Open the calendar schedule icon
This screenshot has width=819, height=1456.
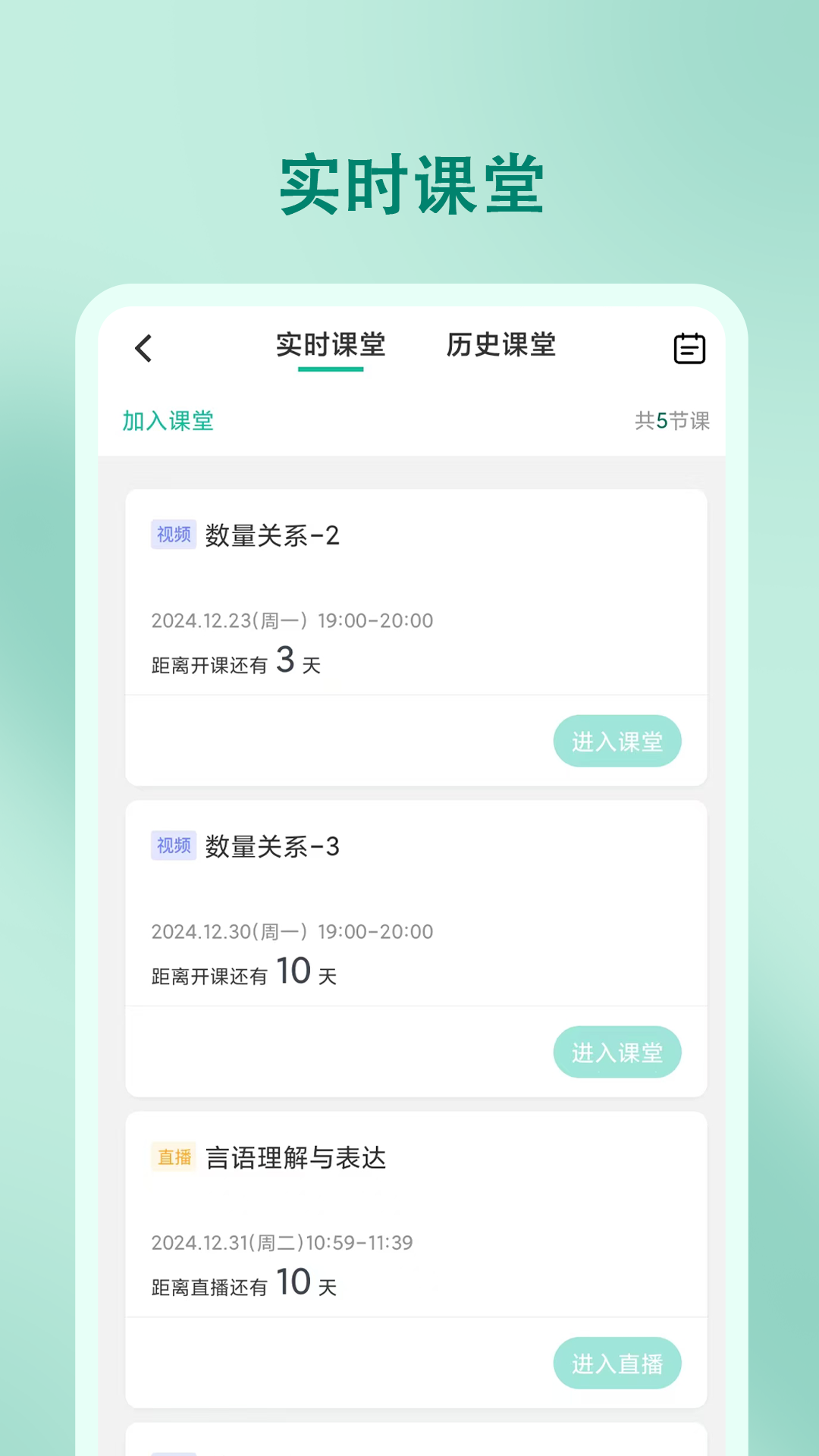tap(689, 349)
